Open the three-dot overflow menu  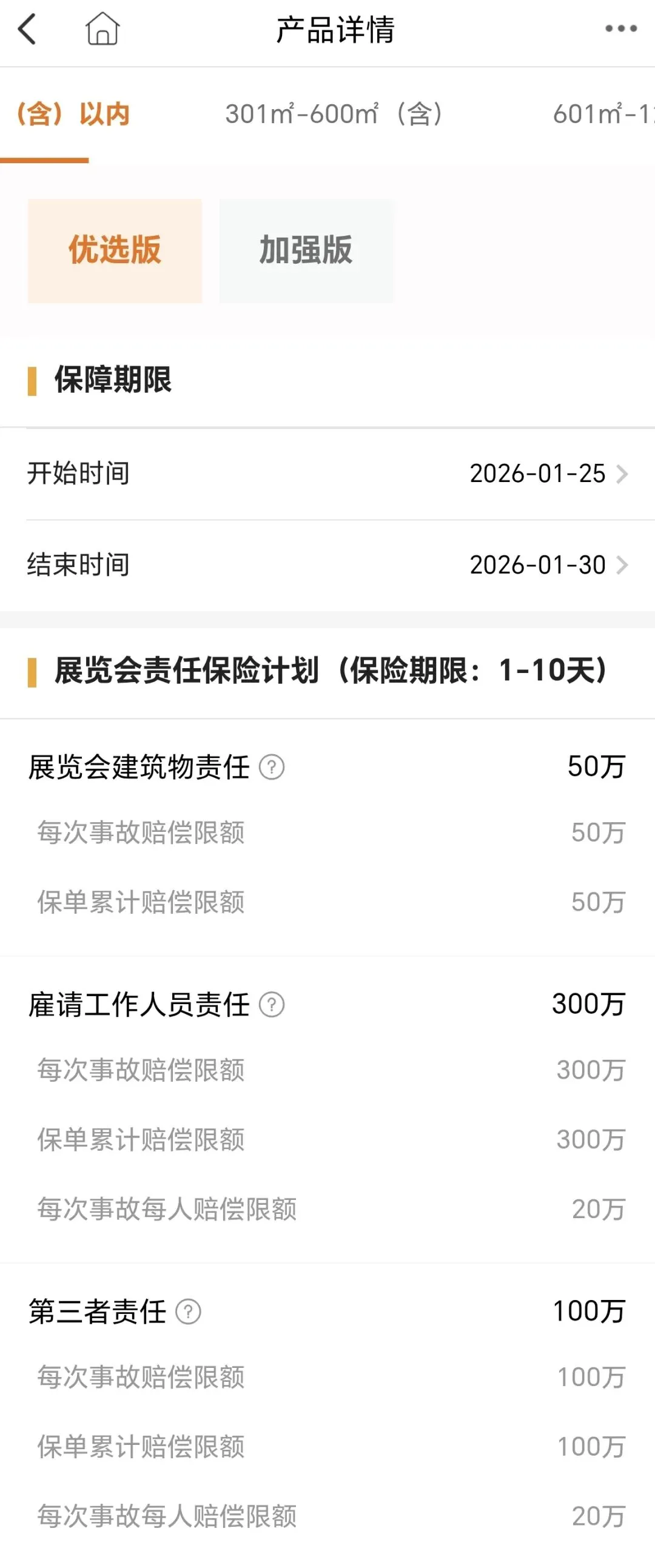tap(620, 28)
